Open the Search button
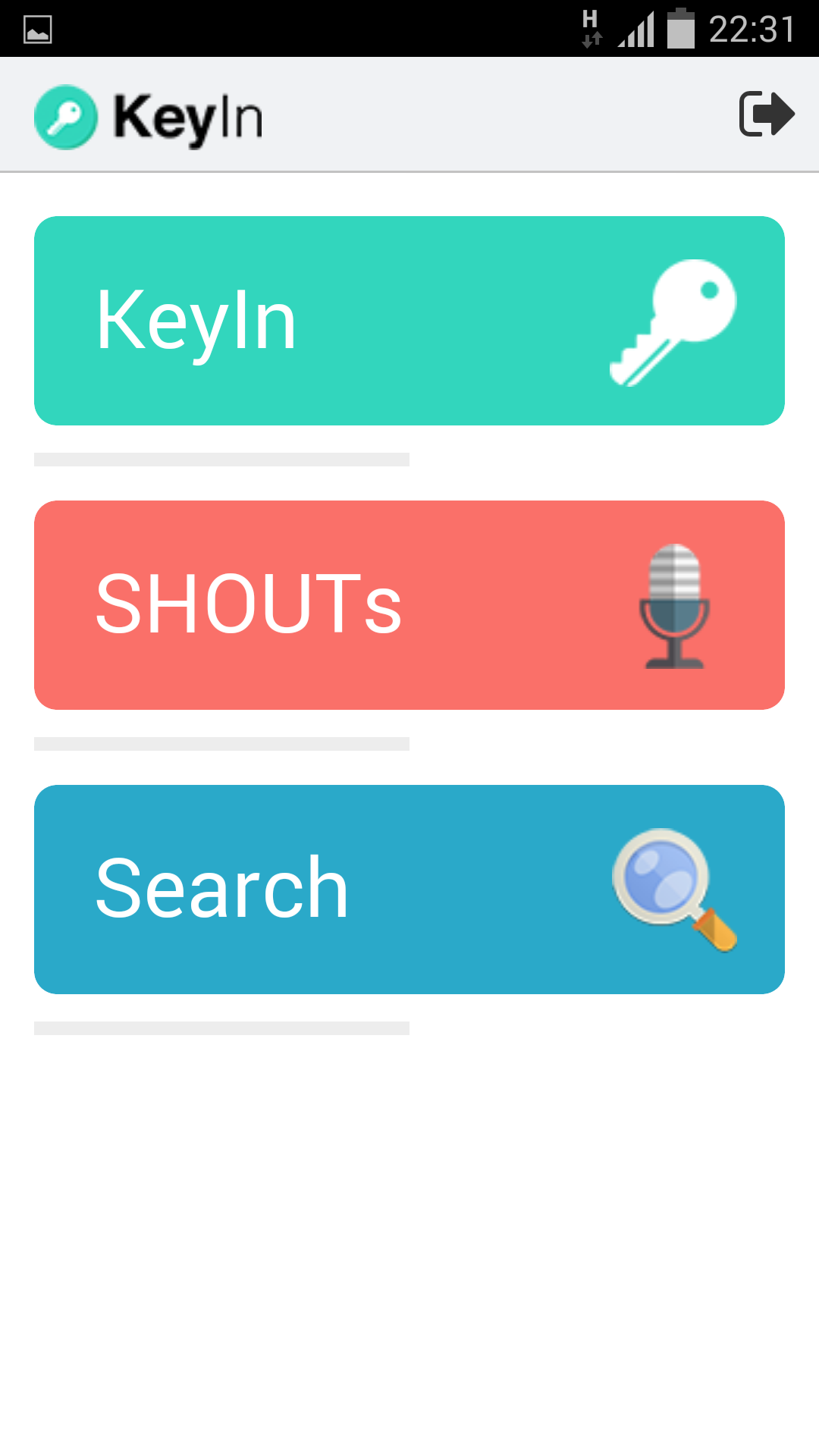Viewport: 819px width, 1456px height. pos(409,890)
